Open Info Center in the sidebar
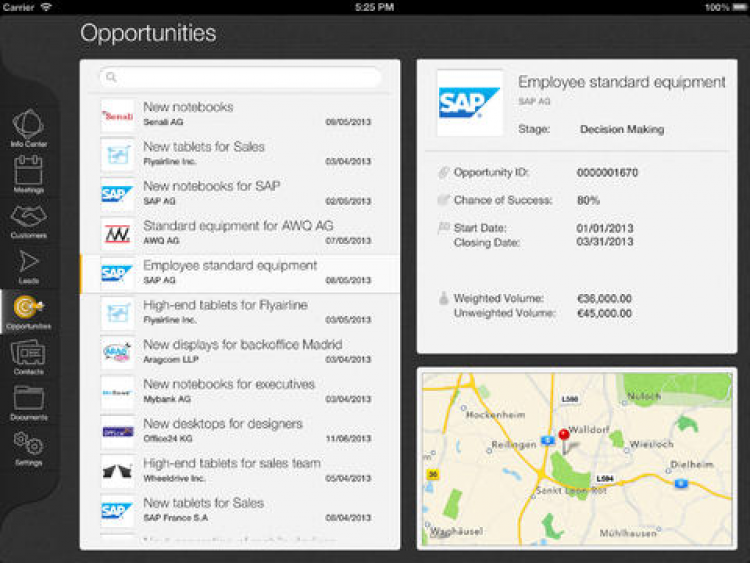This screenshot has width=750, height=563. pyautogui.click(x=28, y=129)
